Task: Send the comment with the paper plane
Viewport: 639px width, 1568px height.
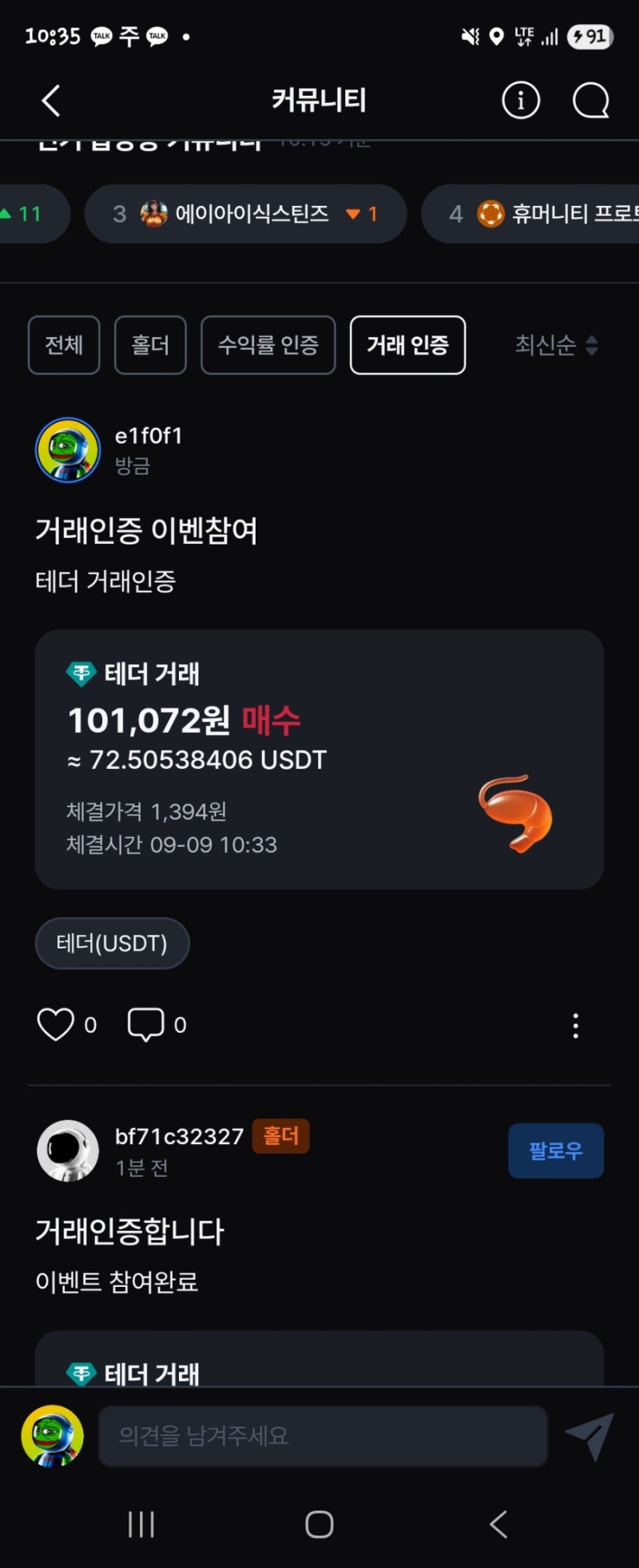Action: point(589,1436)
